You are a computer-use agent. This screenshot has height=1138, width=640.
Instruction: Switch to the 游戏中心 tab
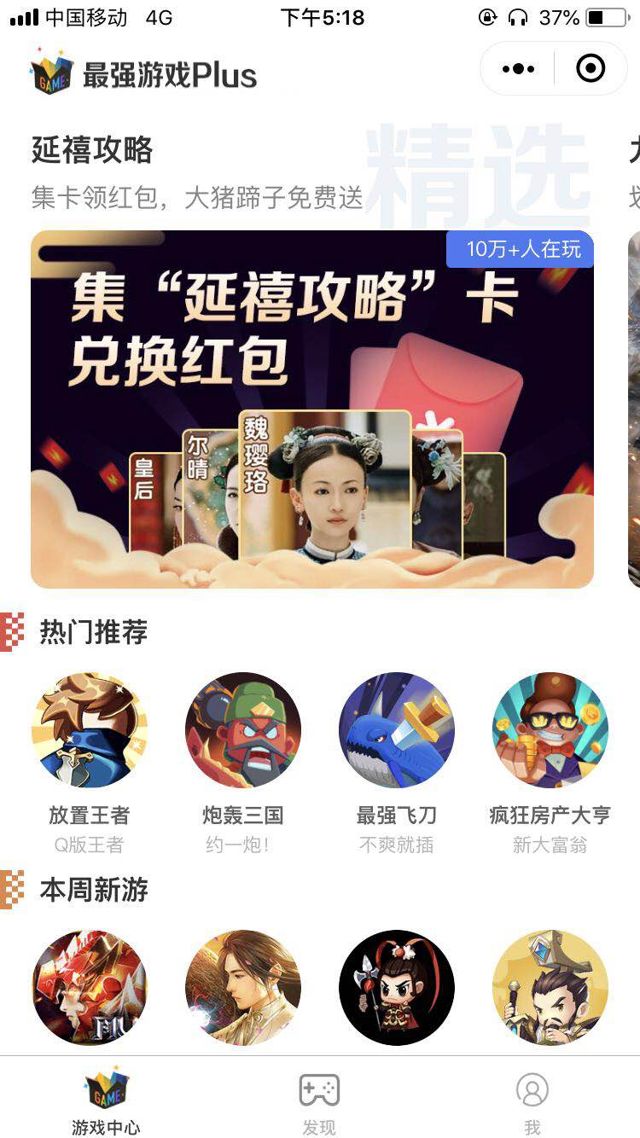(106, 1100)
